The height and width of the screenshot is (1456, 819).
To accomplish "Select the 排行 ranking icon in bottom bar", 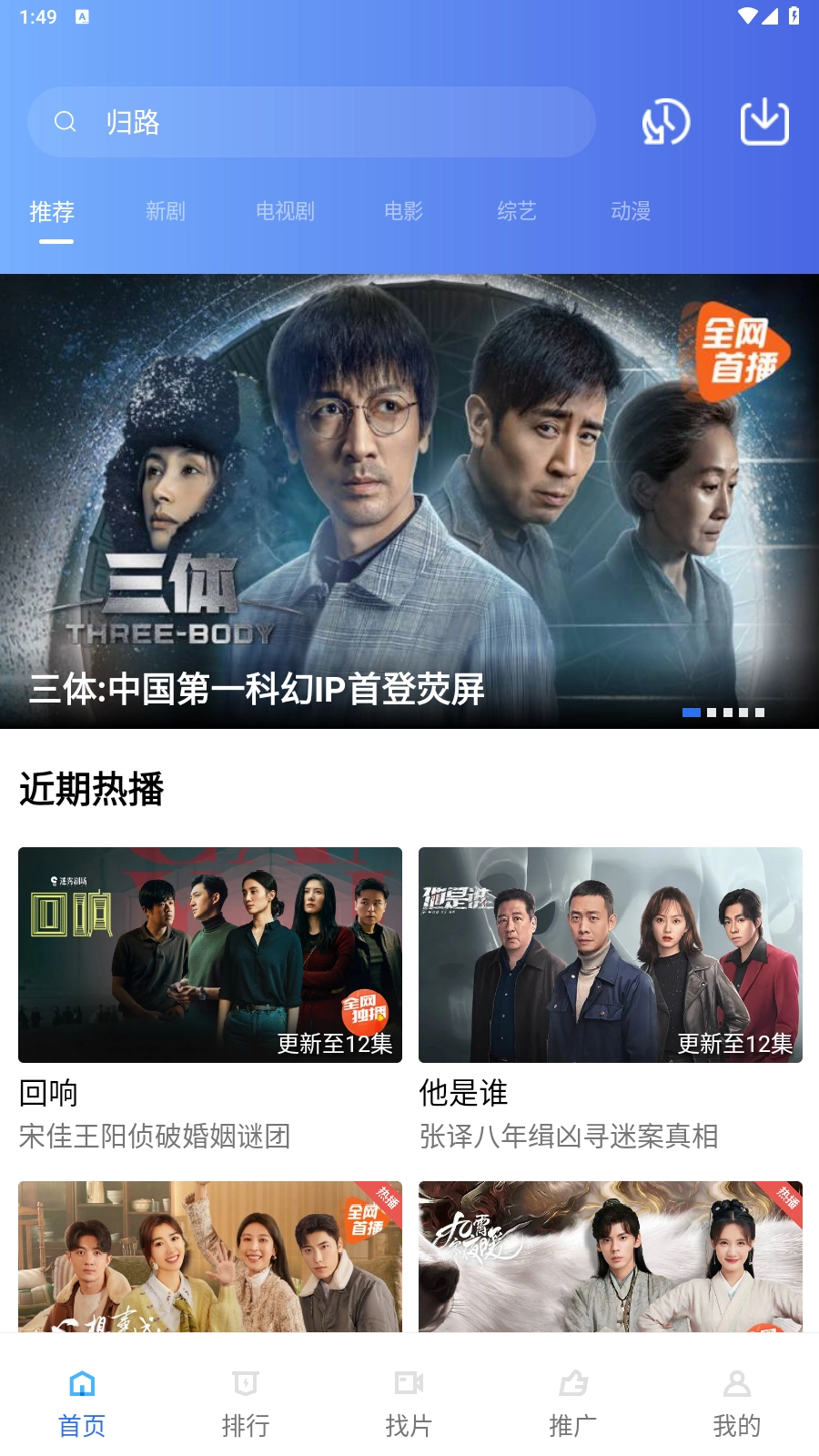I will click(245, 1384).
